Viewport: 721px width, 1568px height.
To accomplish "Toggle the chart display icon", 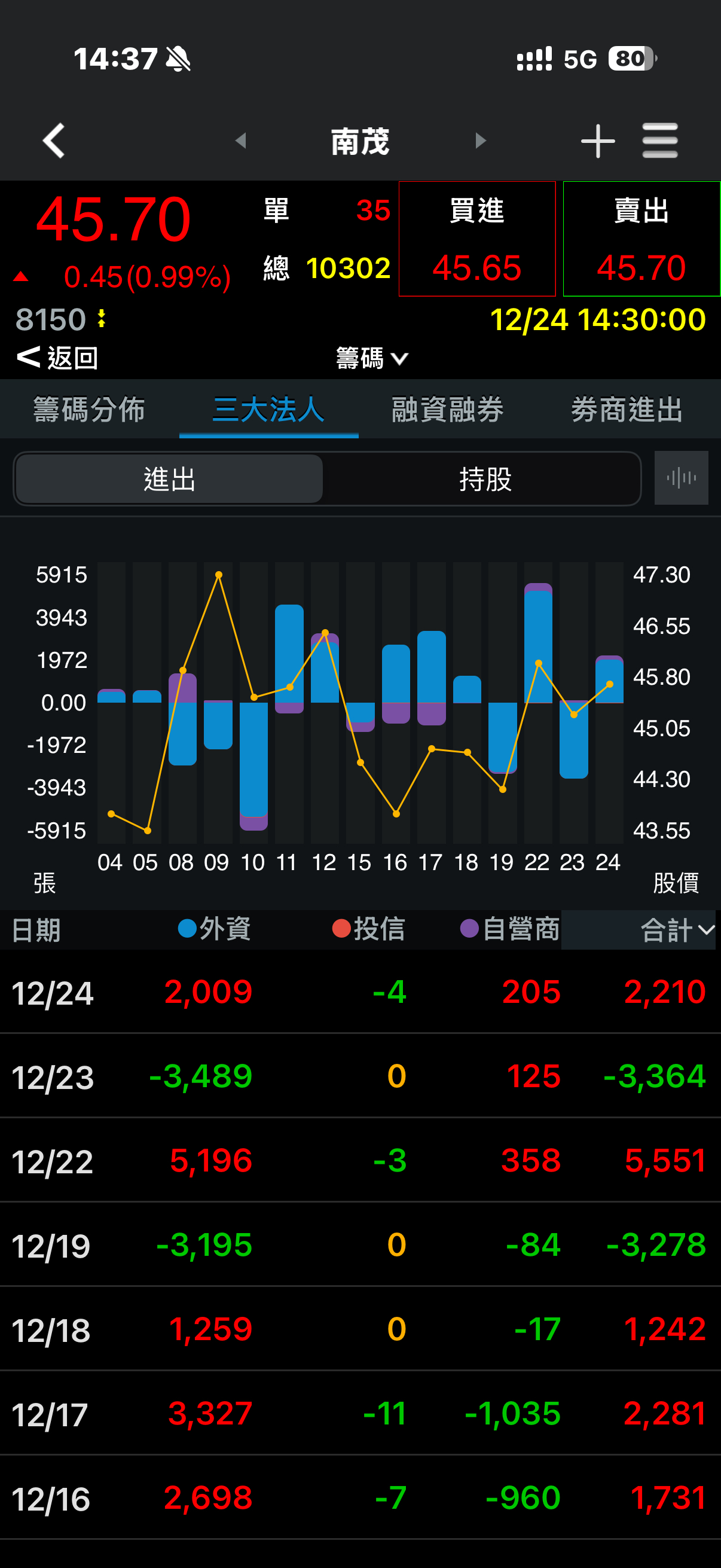I will (x=681, y=478).
